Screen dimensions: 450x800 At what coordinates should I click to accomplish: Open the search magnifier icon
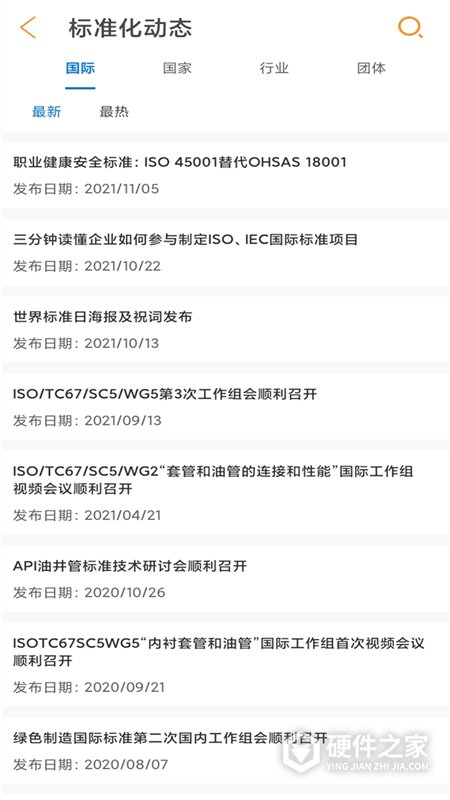click(410, 27)
